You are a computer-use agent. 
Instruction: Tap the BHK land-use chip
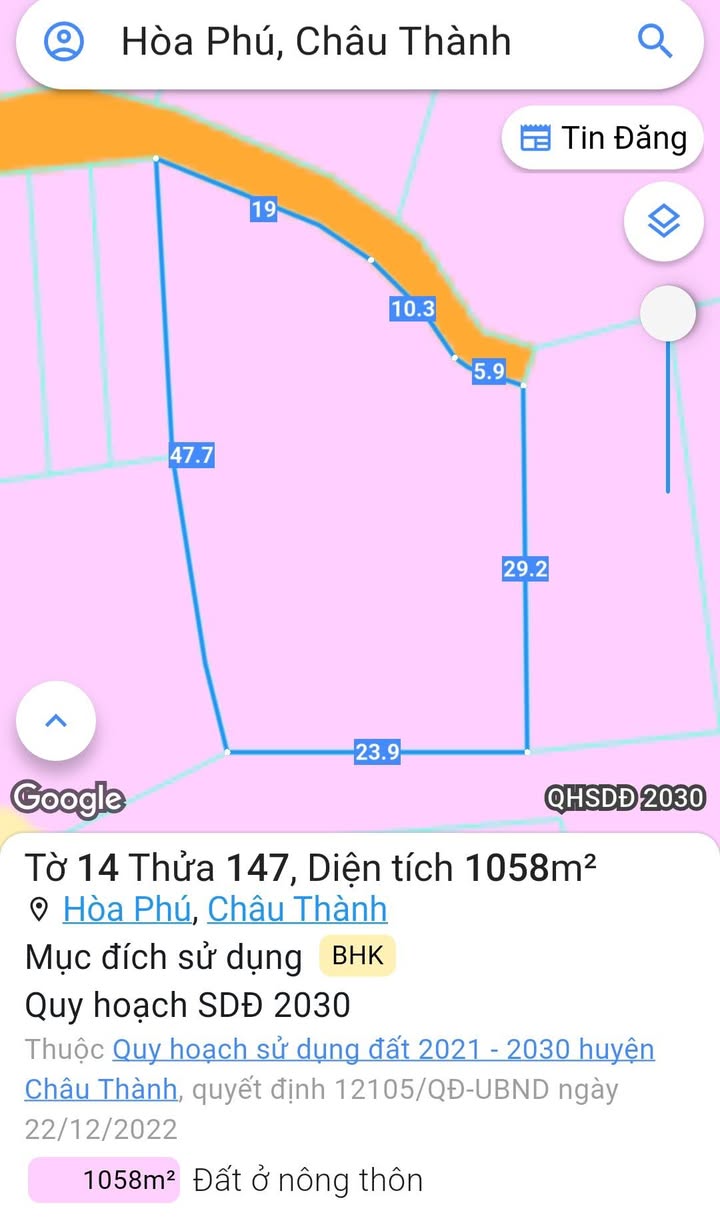[x=358, y=956]
